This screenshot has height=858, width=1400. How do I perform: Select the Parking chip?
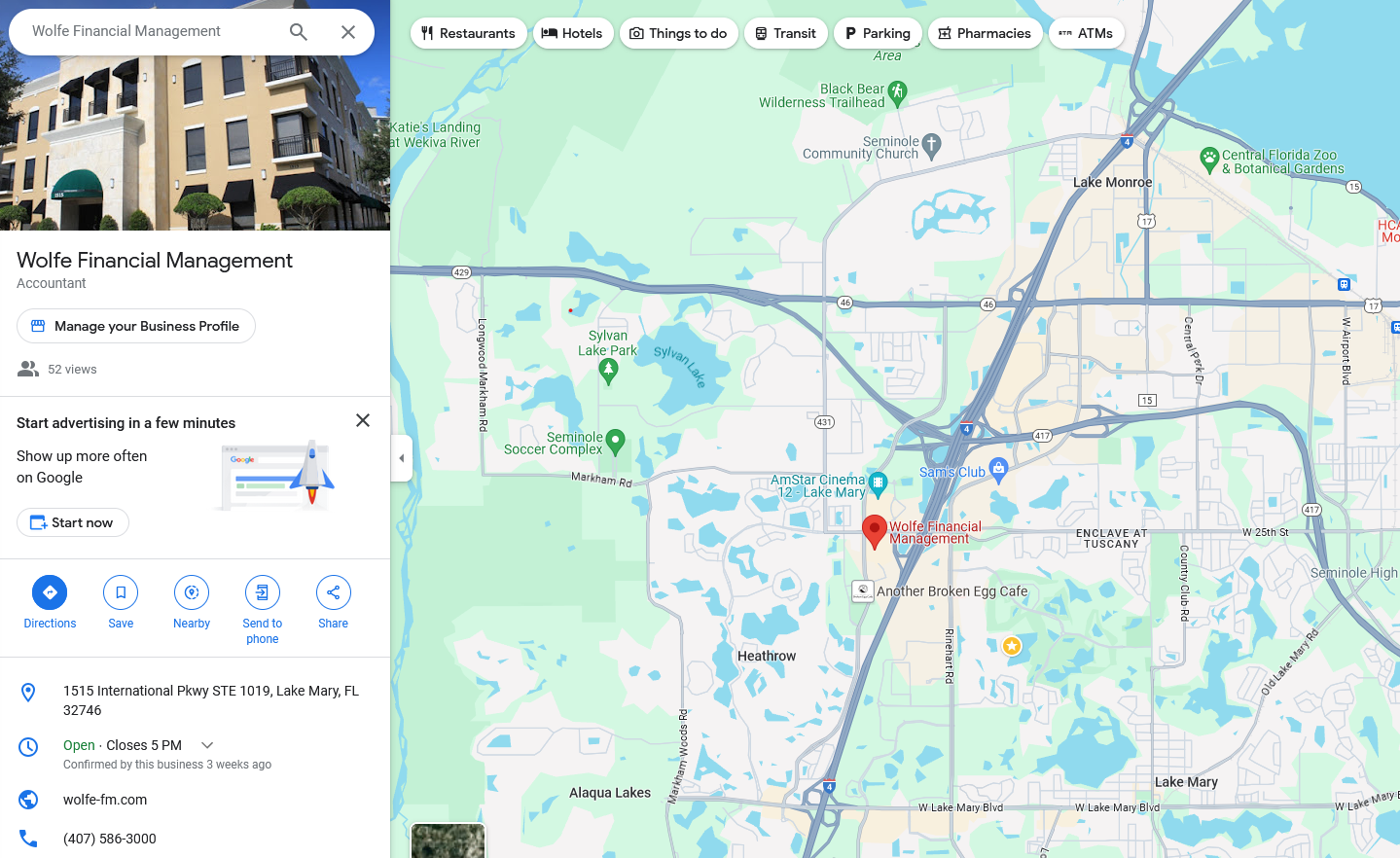coord(877,33)
